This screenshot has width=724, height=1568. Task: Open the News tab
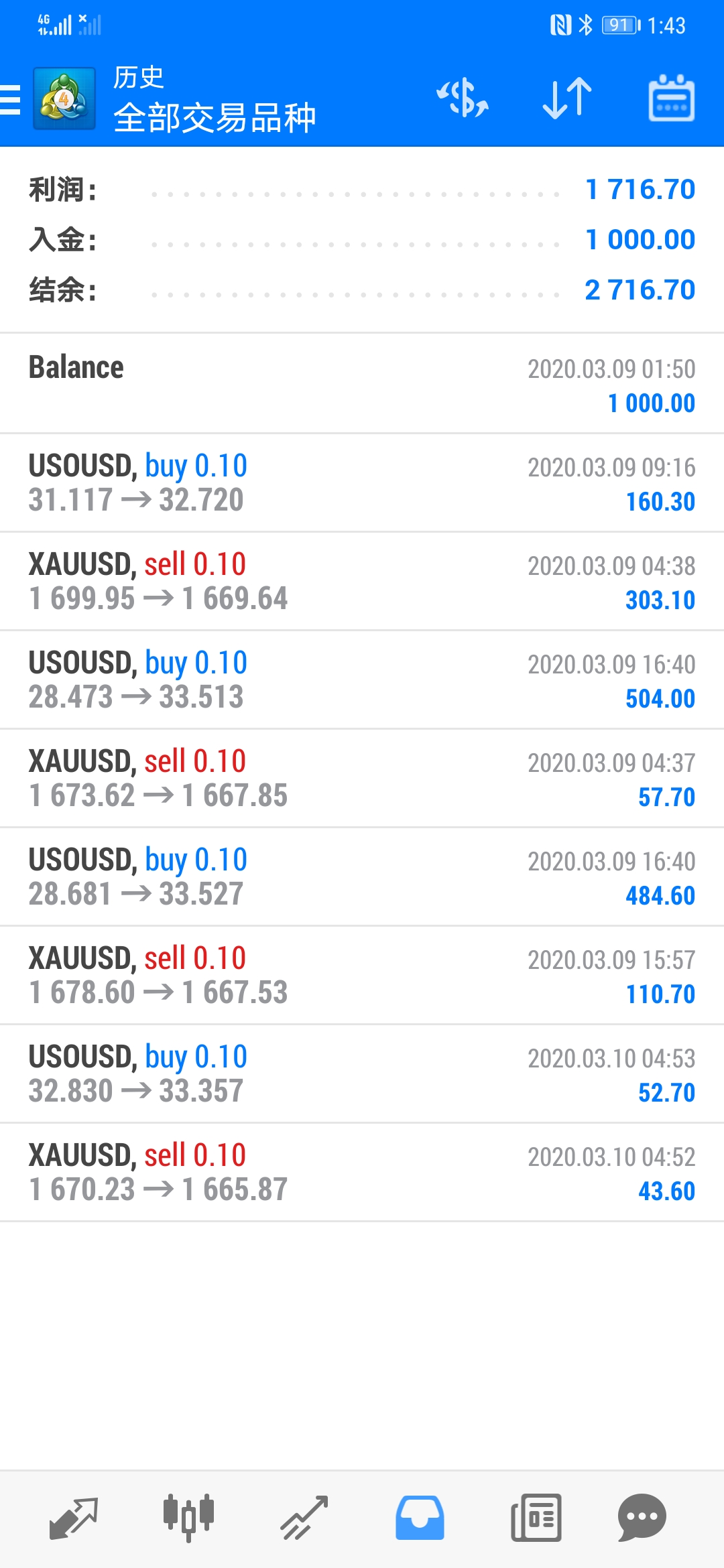(536, 1518)
